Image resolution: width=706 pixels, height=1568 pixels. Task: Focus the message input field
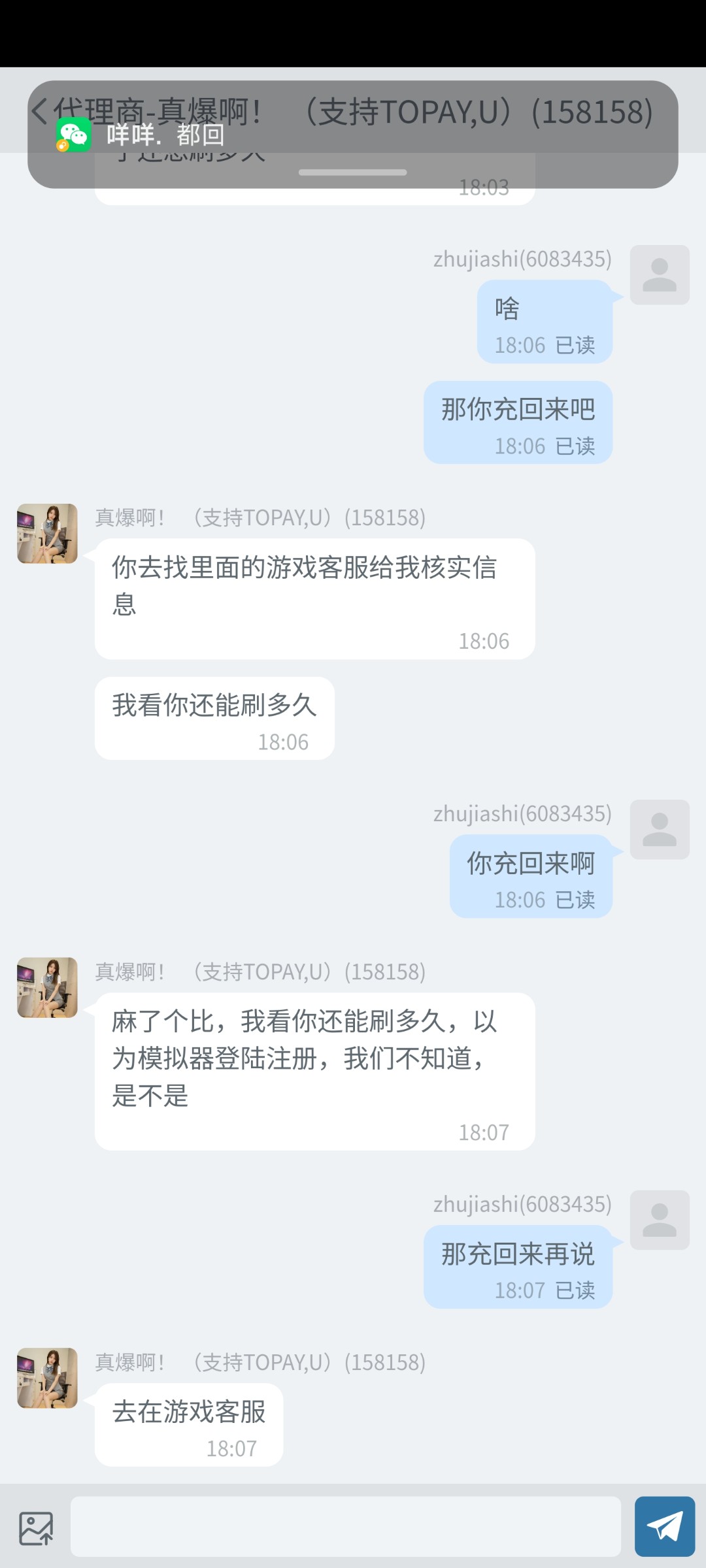[345, 1527]
